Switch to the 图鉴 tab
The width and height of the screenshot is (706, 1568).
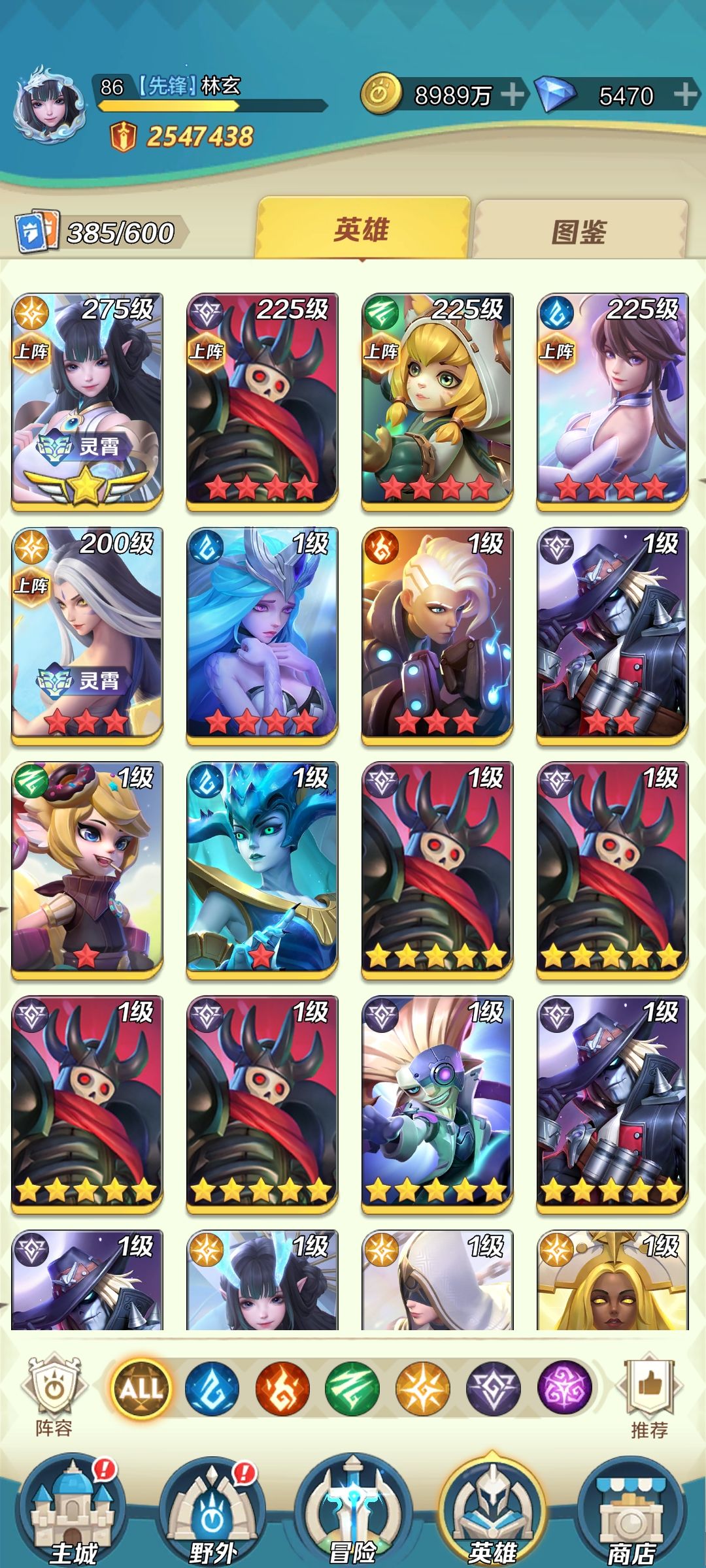tap(580, 230)
